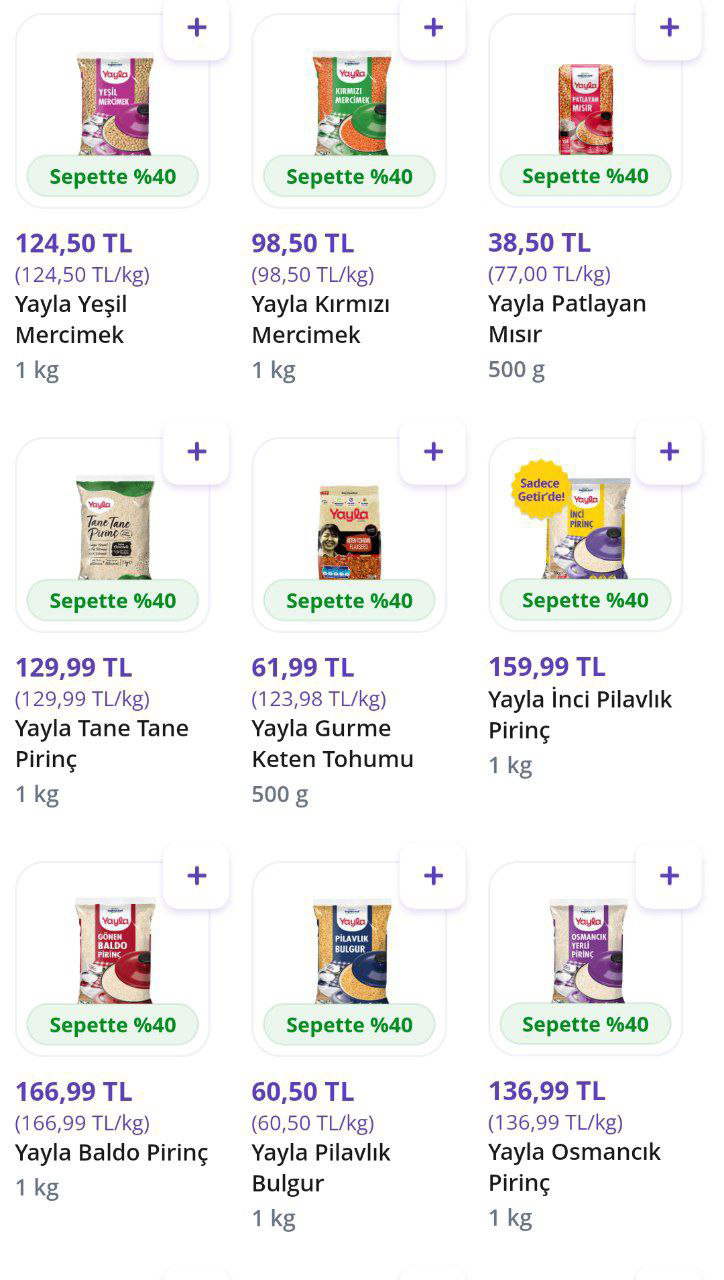Add Yayla İnci Pilavlık Pirinç to basket
The image size is (724, 1280).
tap(669, 452)
